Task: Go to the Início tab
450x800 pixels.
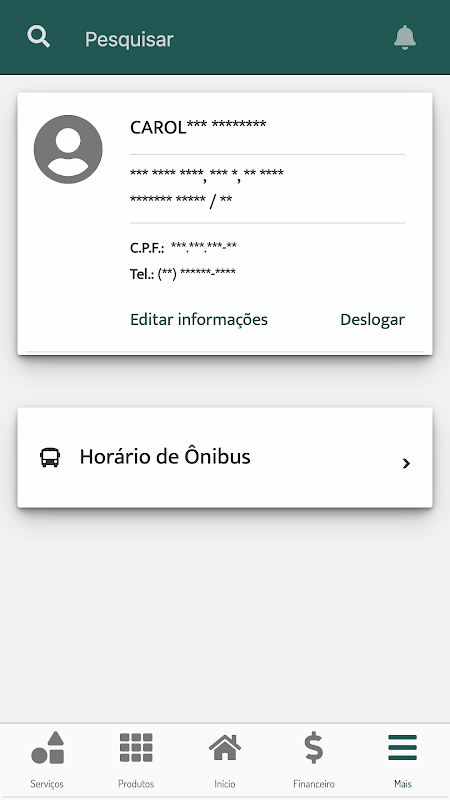Action: point(225,760)
